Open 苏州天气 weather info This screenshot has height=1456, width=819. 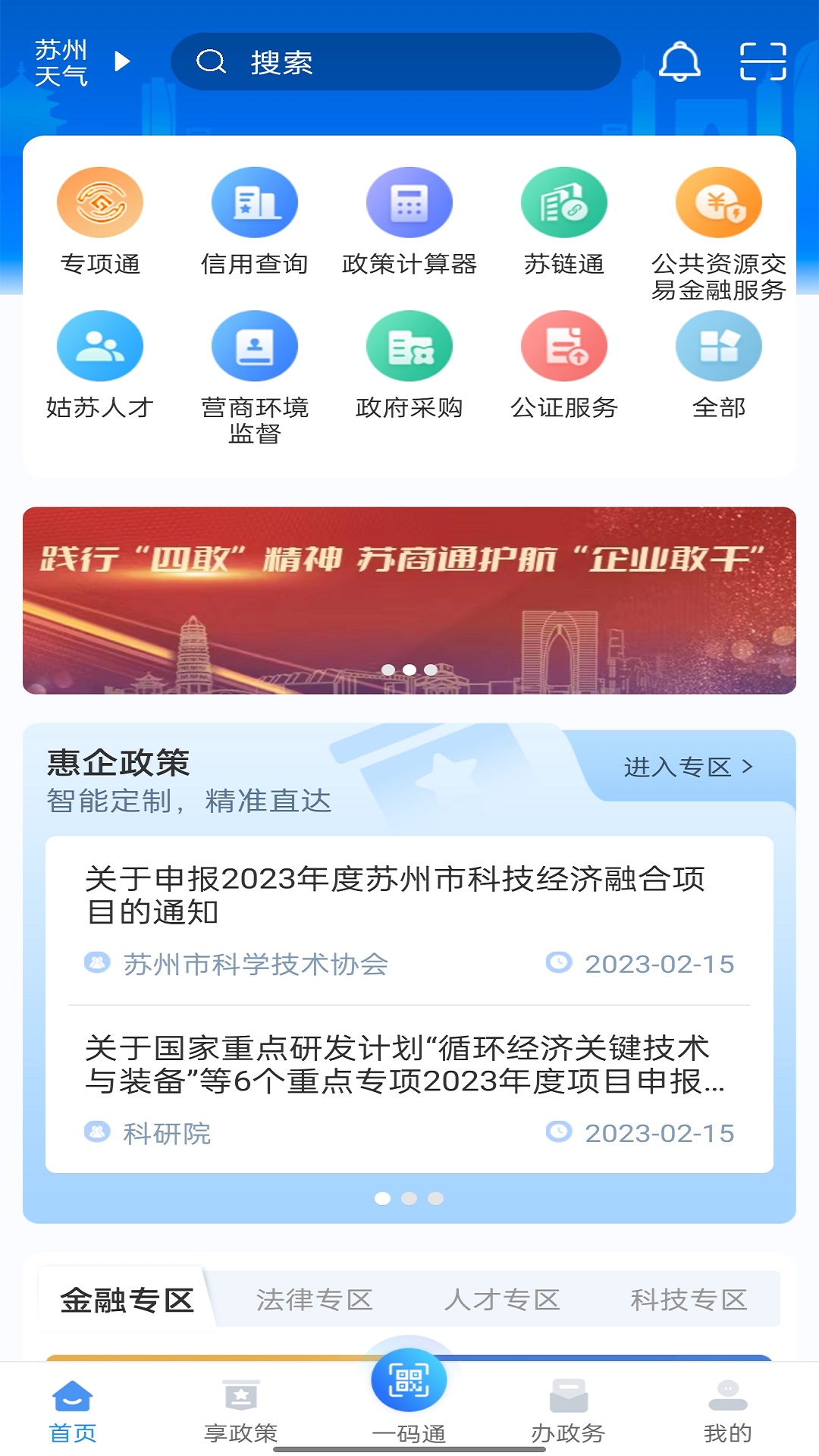click(x=83, y=62)
